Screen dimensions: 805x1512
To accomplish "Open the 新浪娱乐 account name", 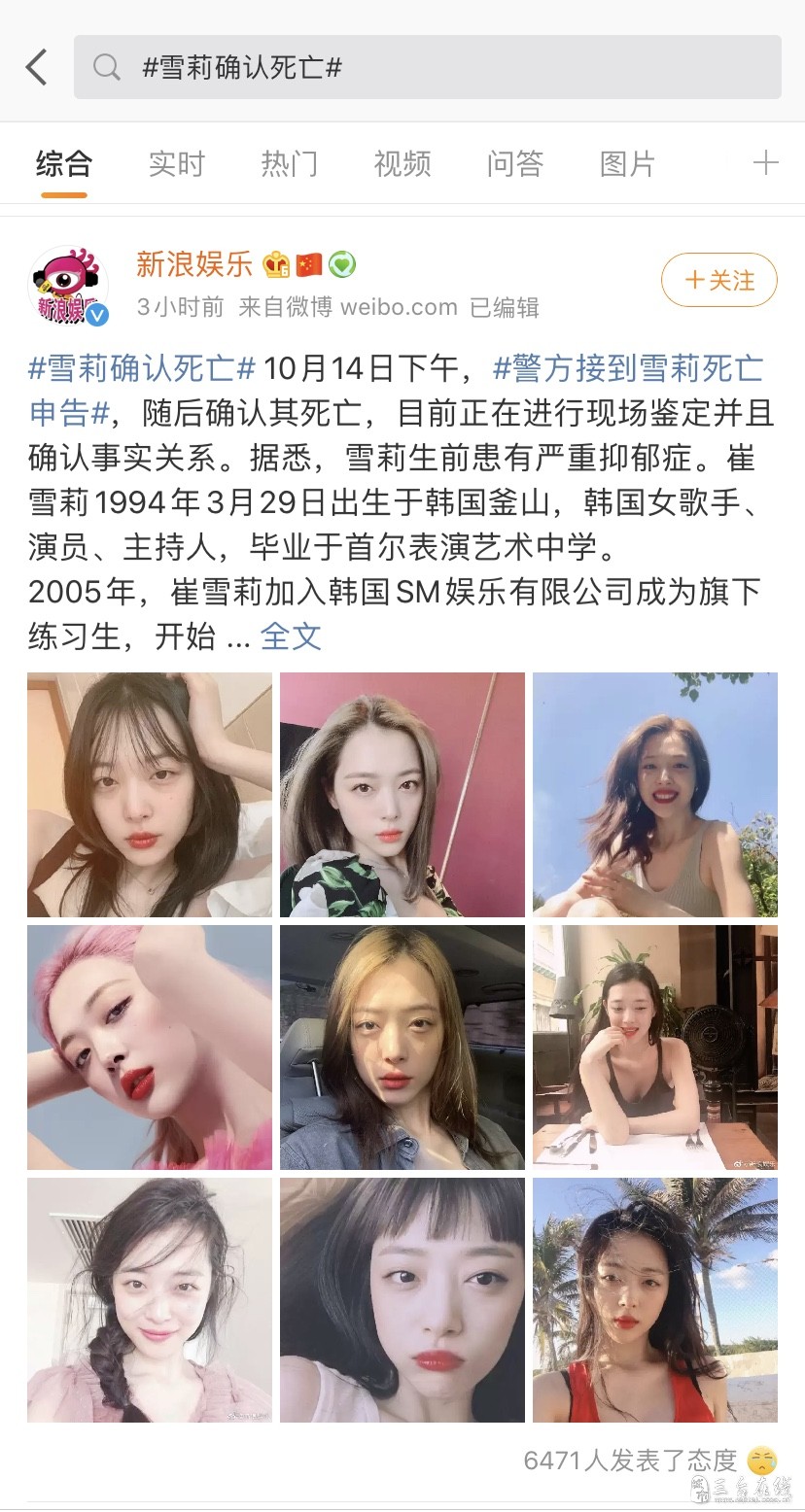I will [193, 263].
